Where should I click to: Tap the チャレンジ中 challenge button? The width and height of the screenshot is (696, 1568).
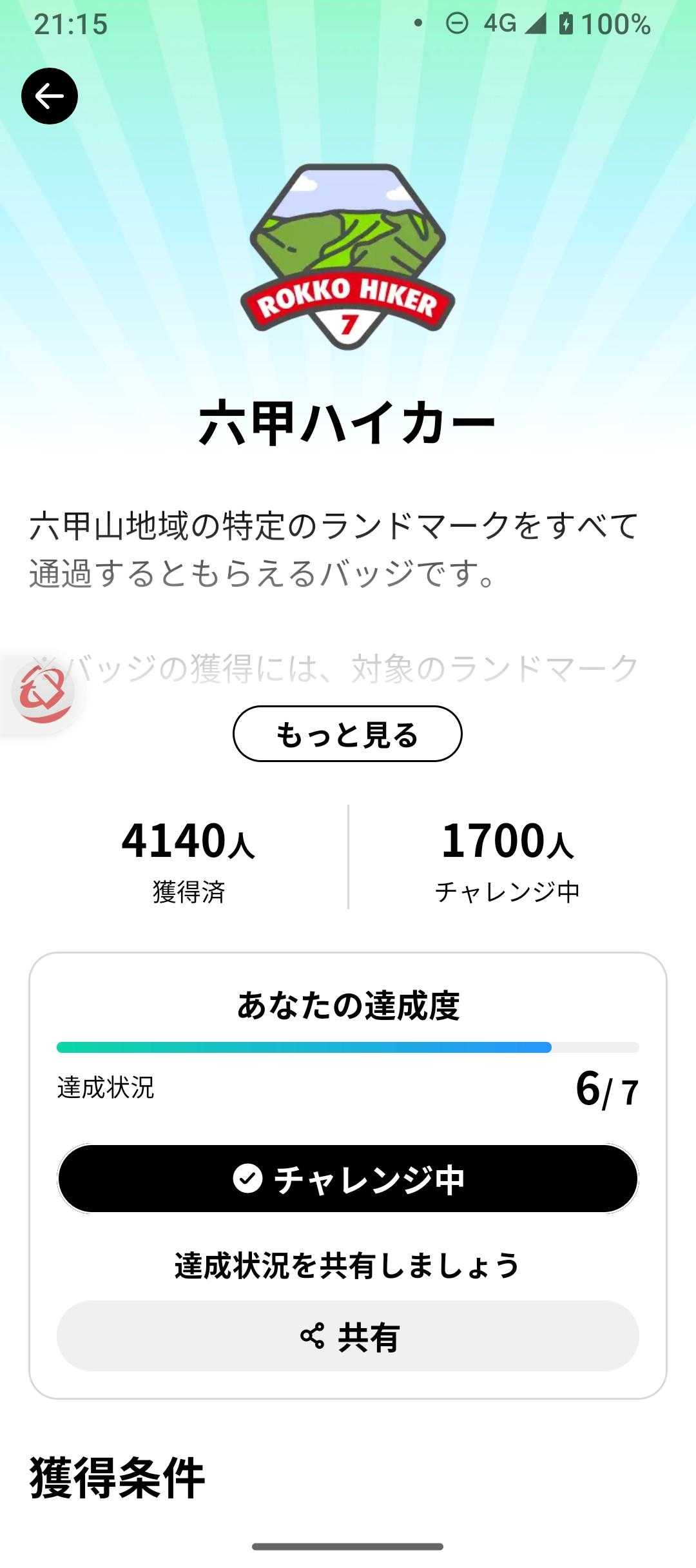click(x=347, y=1179)
